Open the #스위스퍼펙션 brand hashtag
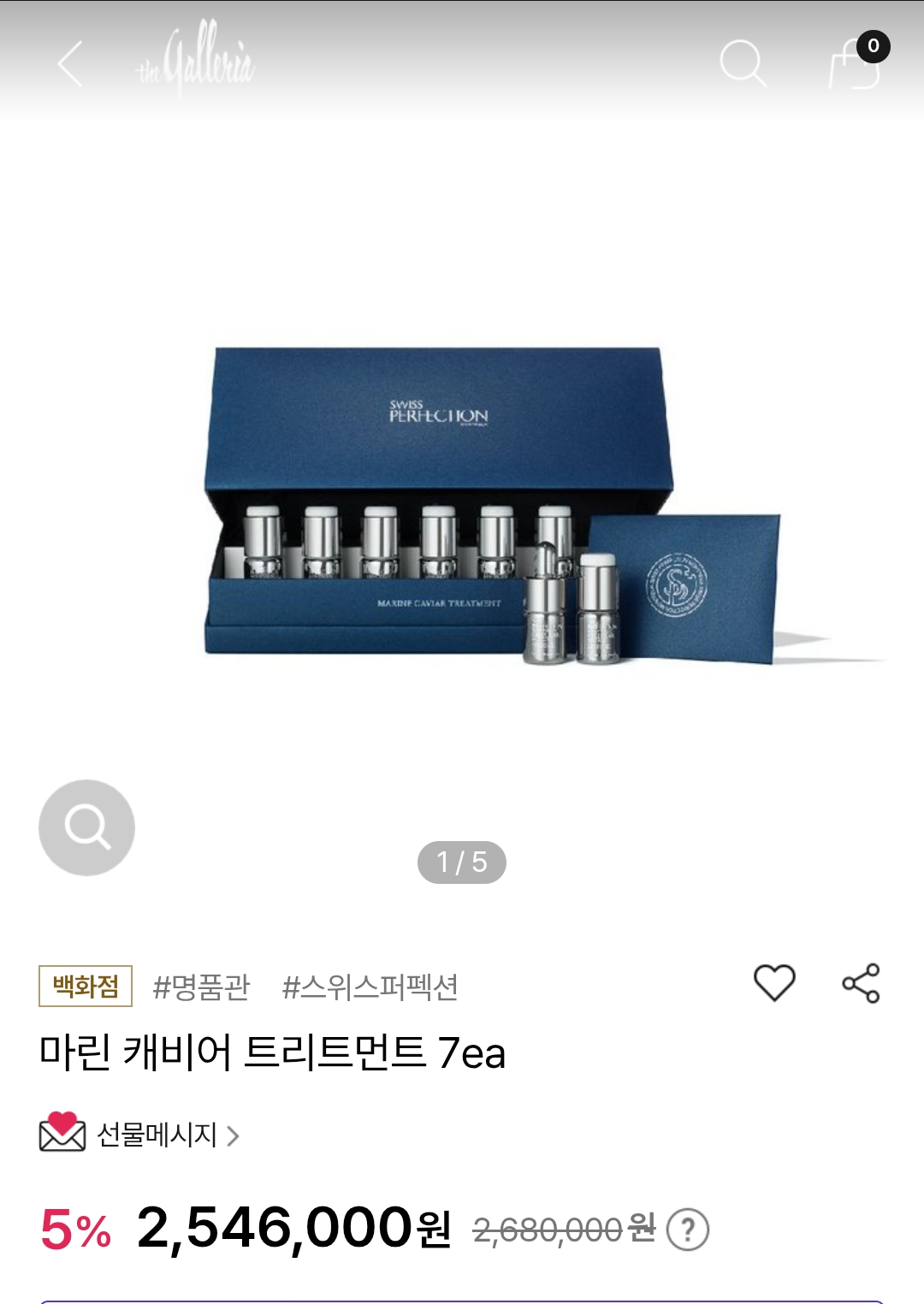The image size is (924, 1304). (x=370, y=987)
